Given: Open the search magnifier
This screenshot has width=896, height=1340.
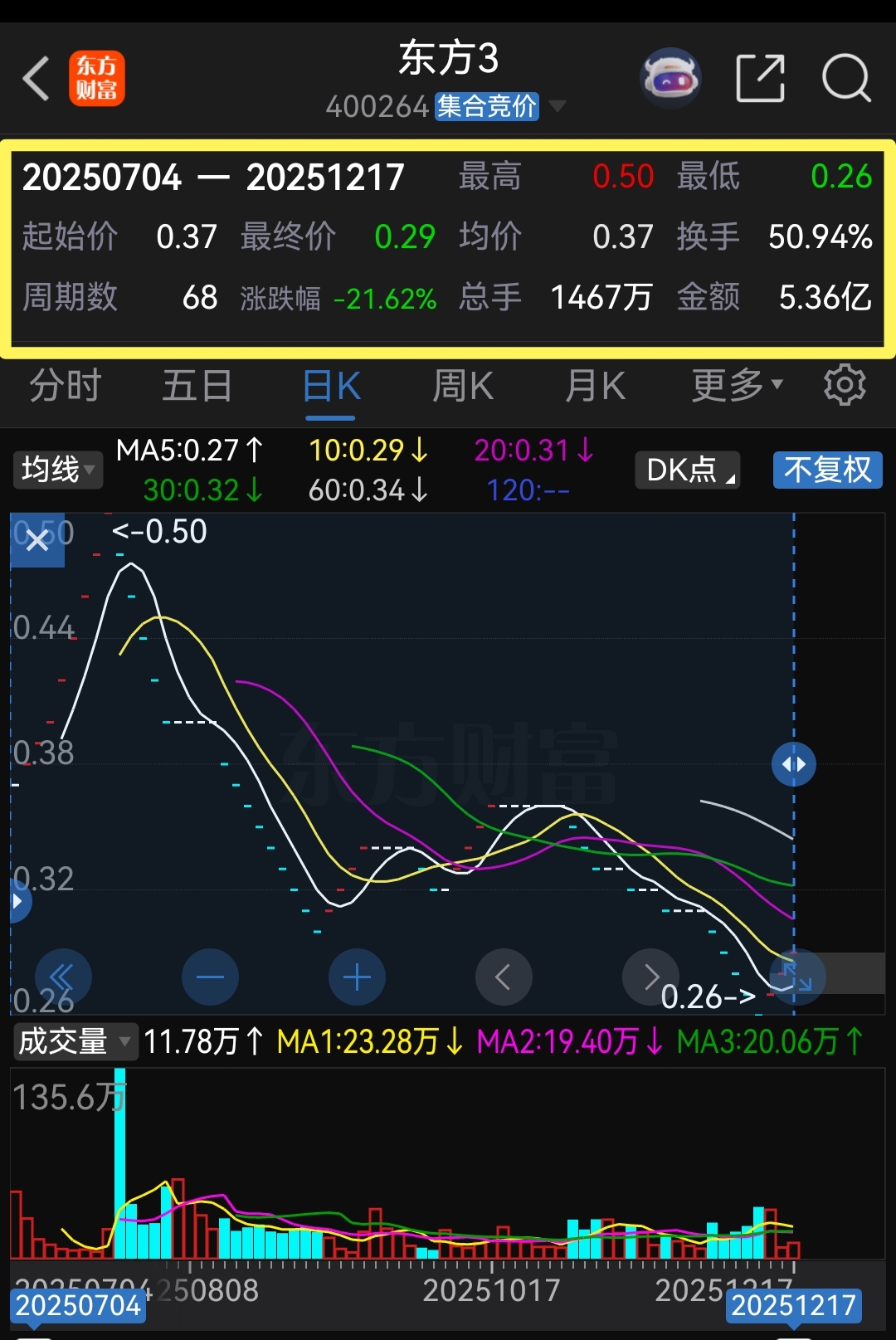Looking at the screenshot, I should click(846, 79).
